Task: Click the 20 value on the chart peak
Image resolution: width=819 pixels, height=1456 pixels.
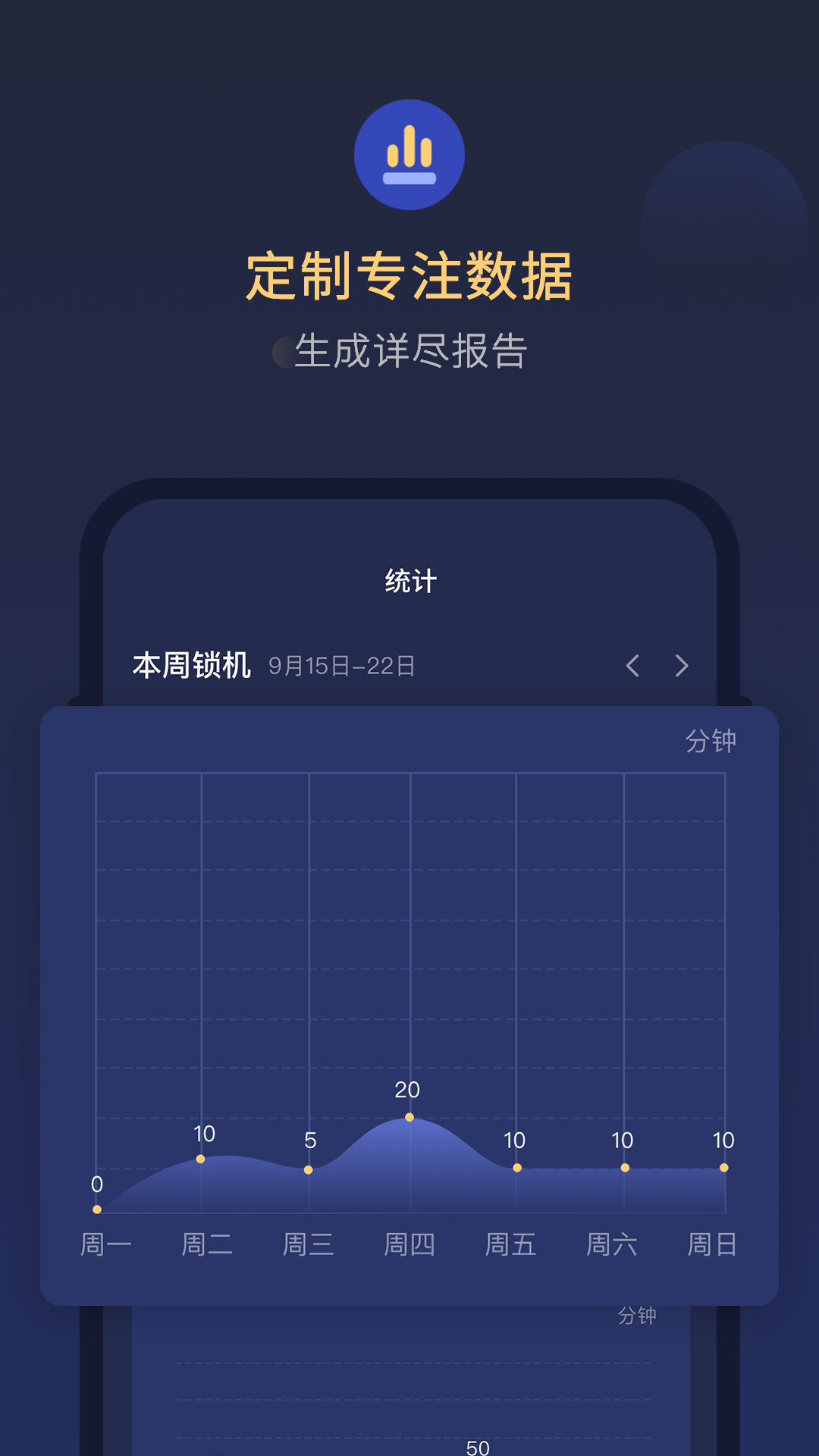Action: click(408, 1090)
